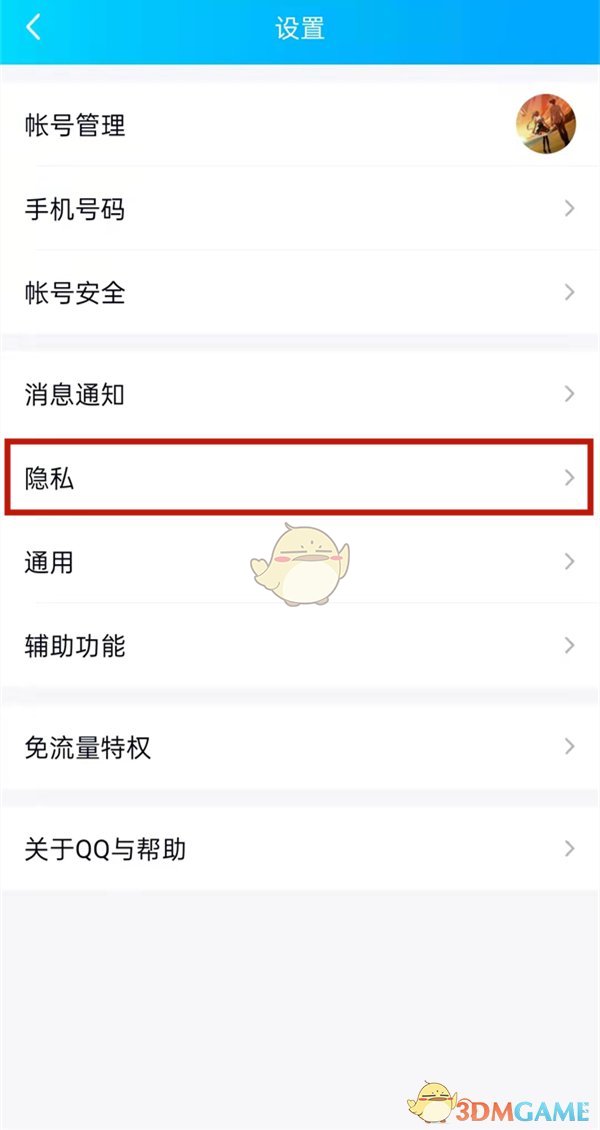Viewport: 600px width, 1130px height.
Task: Open 帐号安全 account security
Action: point(300,293)
